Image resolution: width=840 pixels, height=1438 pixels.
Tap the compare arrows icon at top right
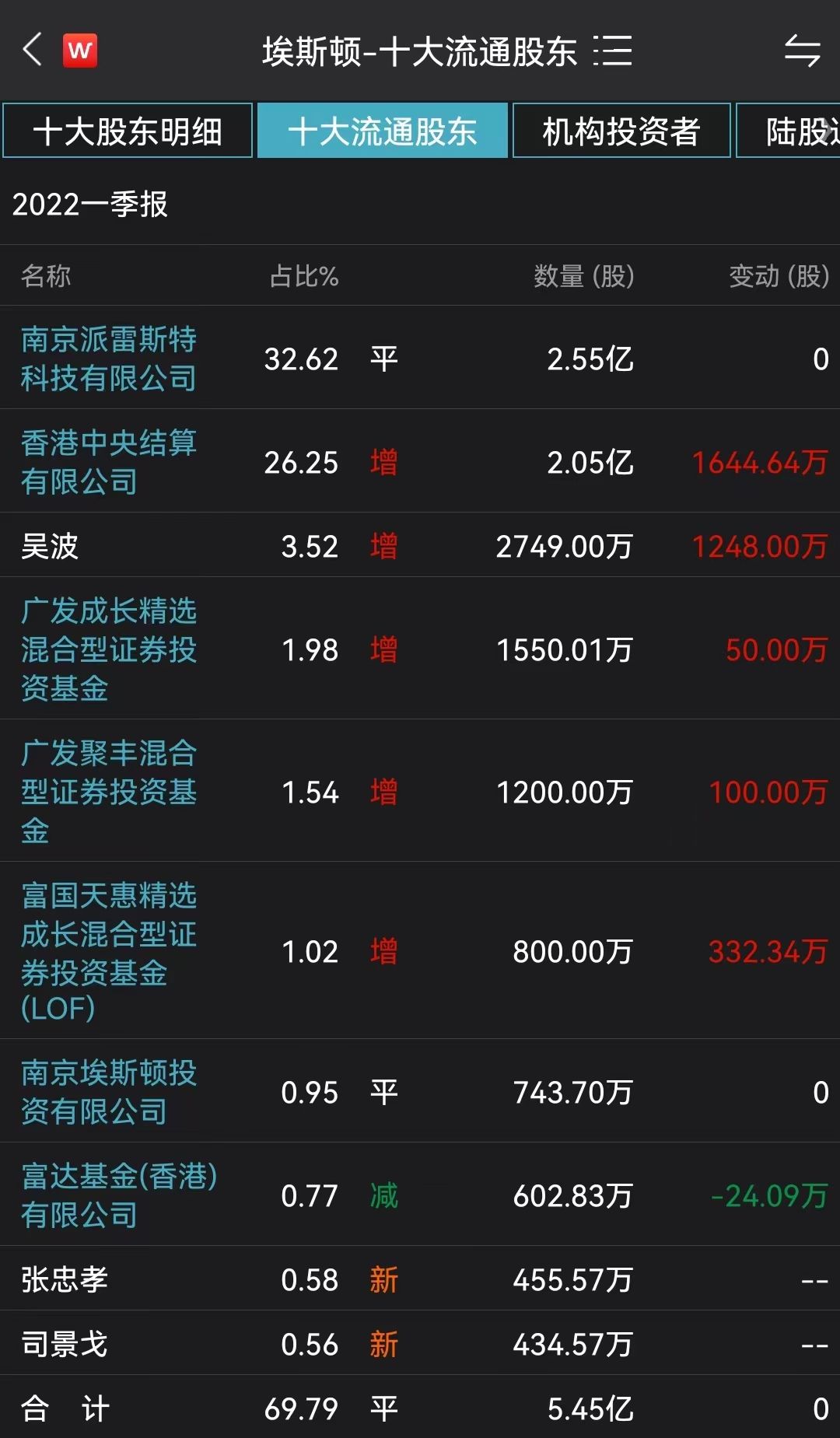[x=804, y=51]
